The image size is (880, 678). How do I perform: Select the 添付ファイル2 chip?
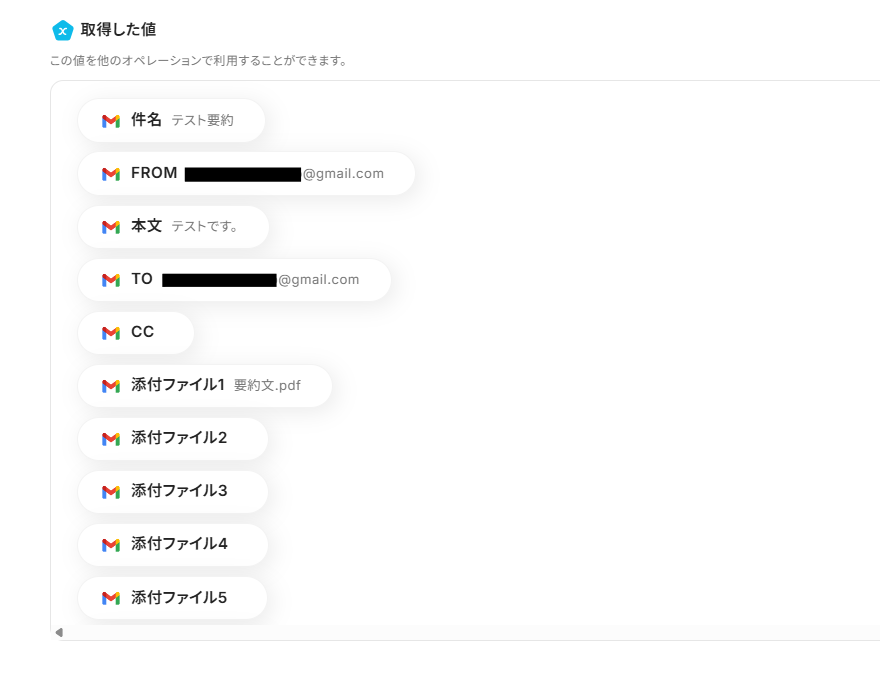click(x=173, y=439)
